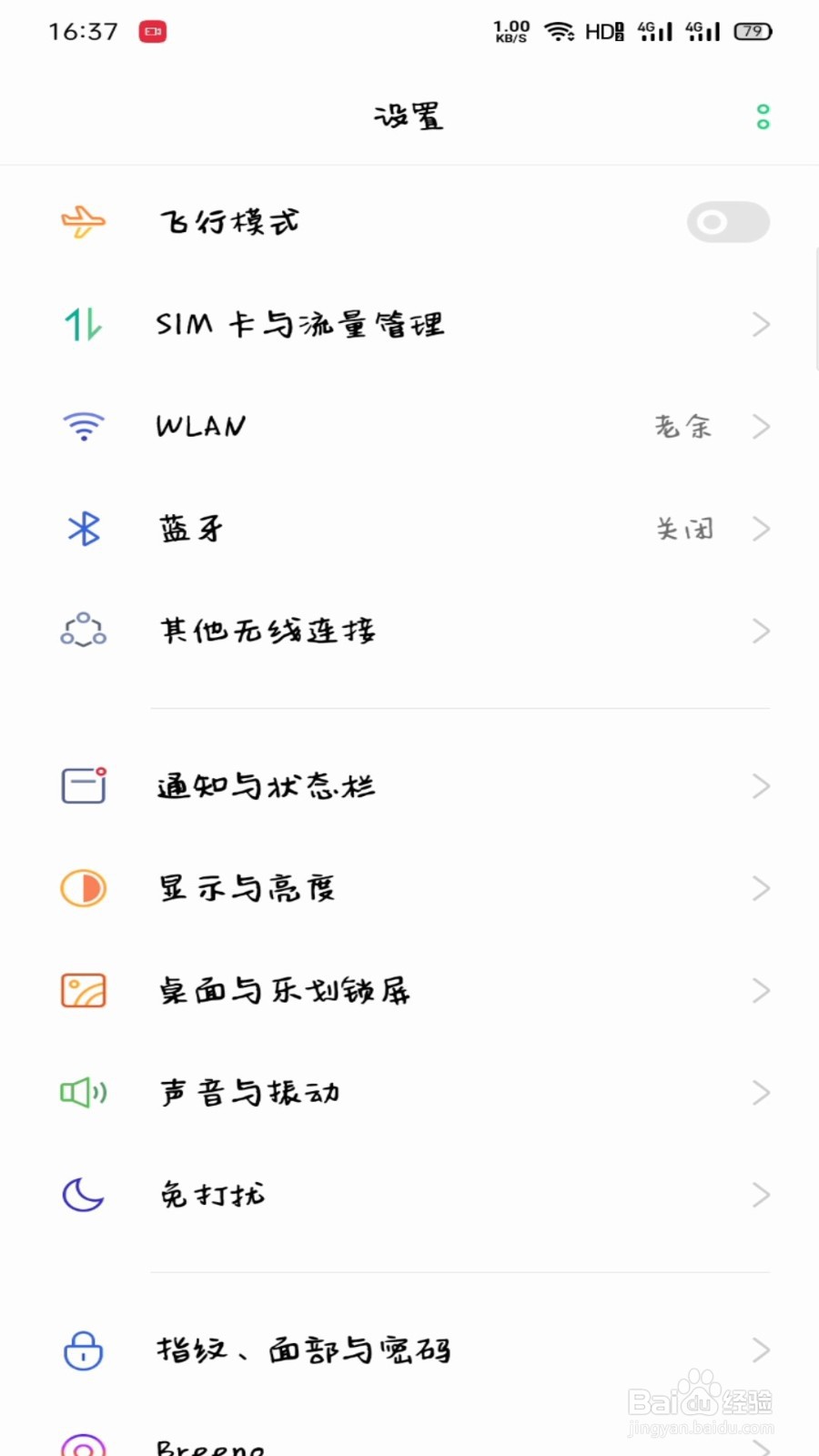Open 免打扰 settings
Image resolution: width=819 pixels, height=1456 pixels.
click(x=409, y=1195)
